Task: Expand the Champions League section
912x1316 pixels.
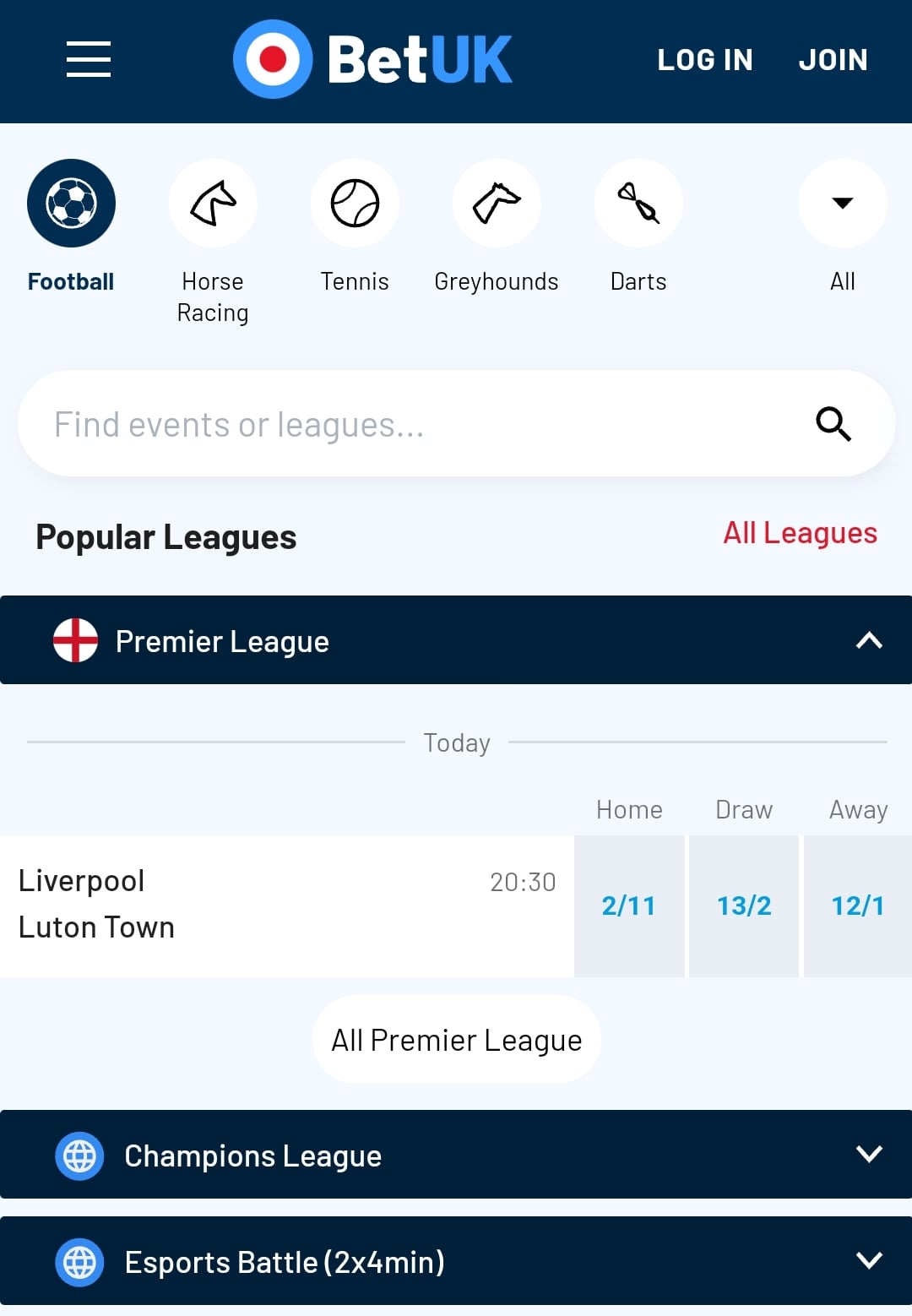Action: click(x=456, y=1155)
